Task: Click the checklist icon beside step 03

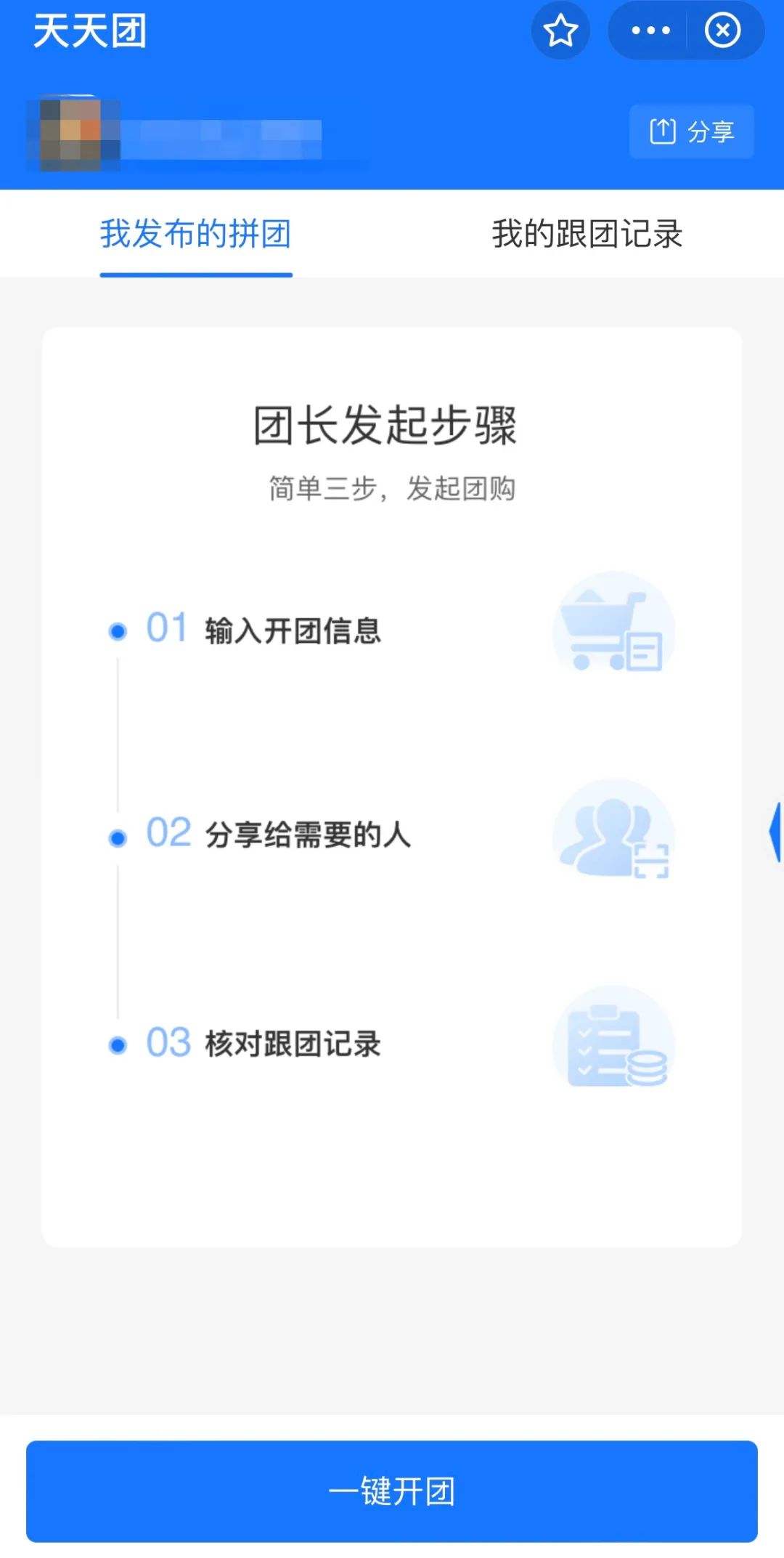Action: [613, 1042]
